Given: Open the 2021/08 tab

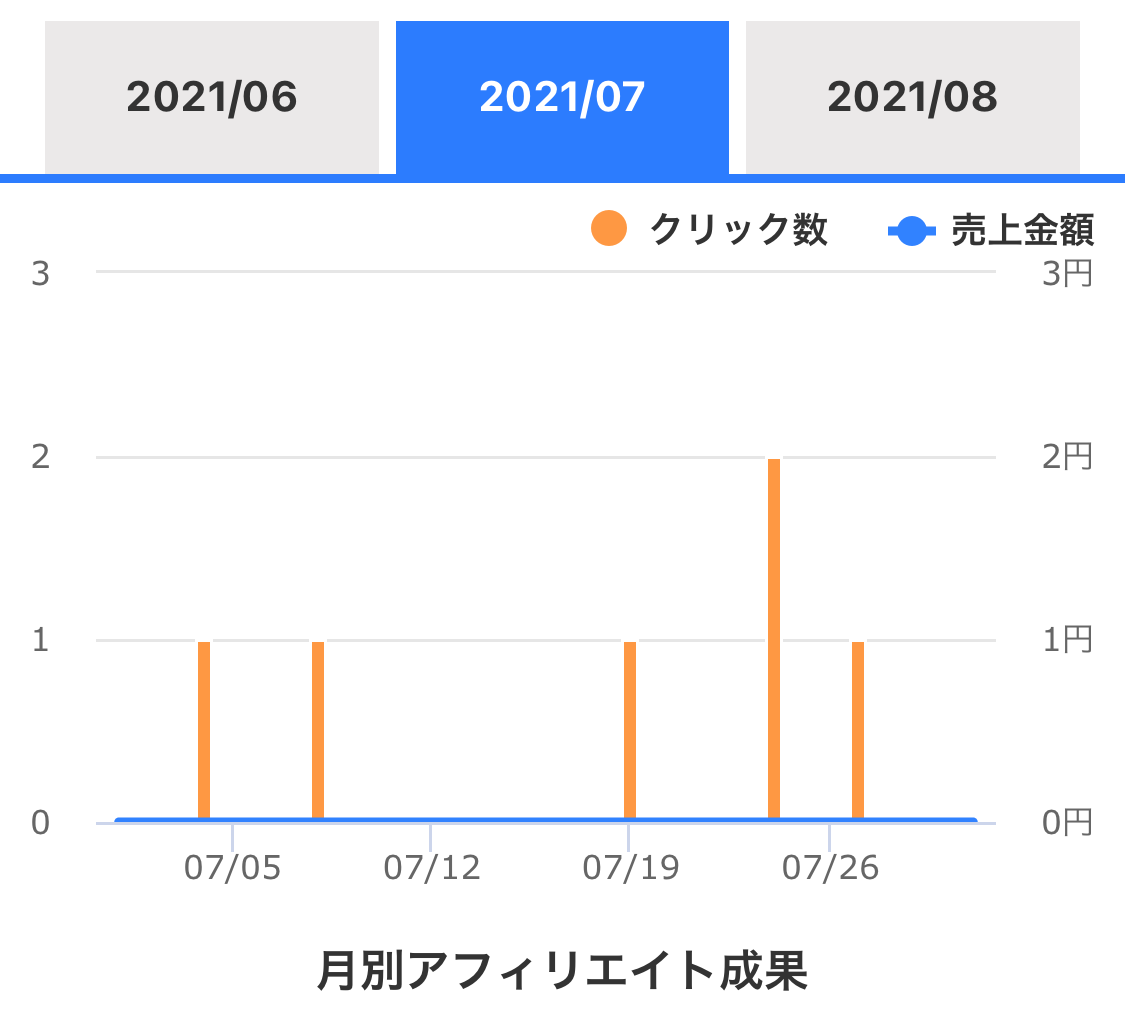Looking at the screenshot, I should point(913,97).
